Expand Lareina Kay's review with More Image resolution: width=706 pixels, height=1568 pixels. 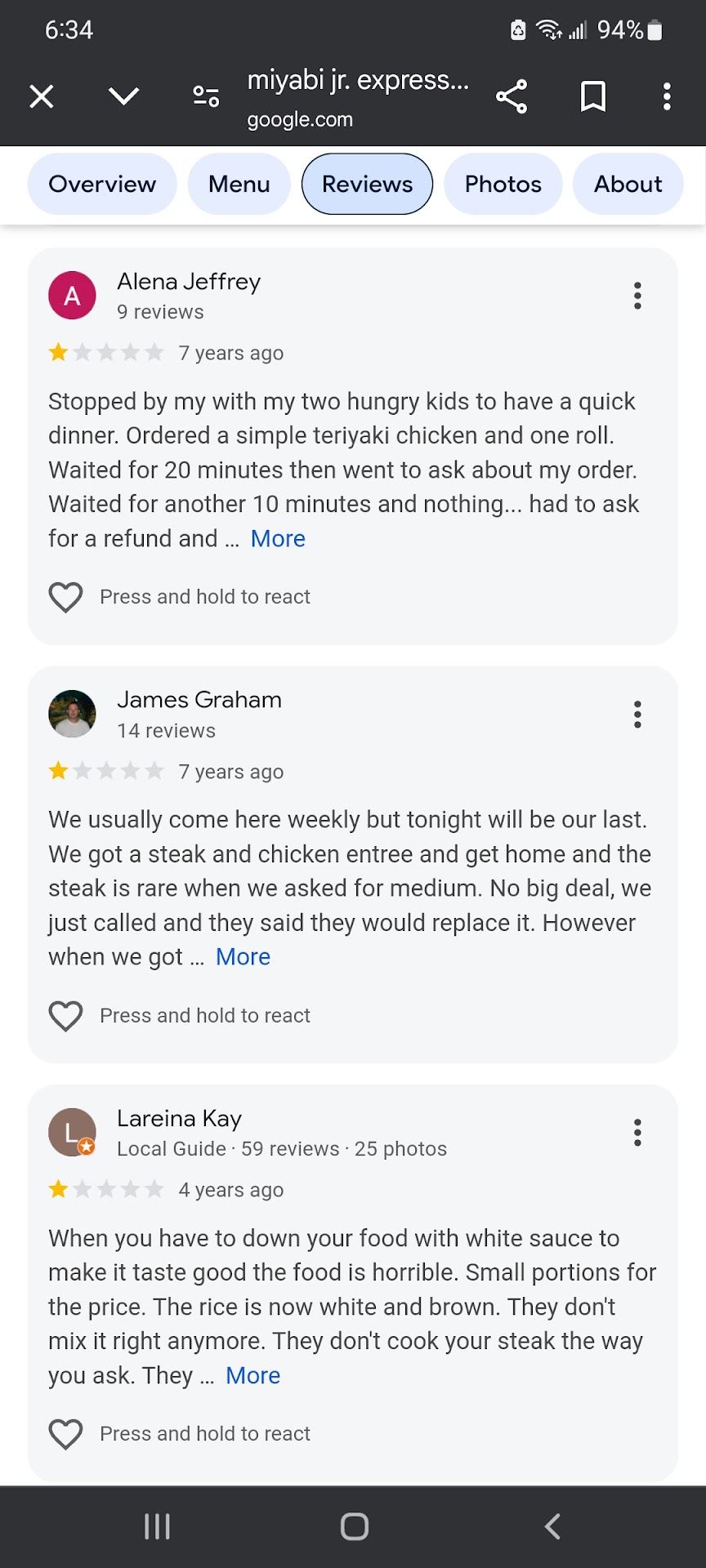point(252,1376)
